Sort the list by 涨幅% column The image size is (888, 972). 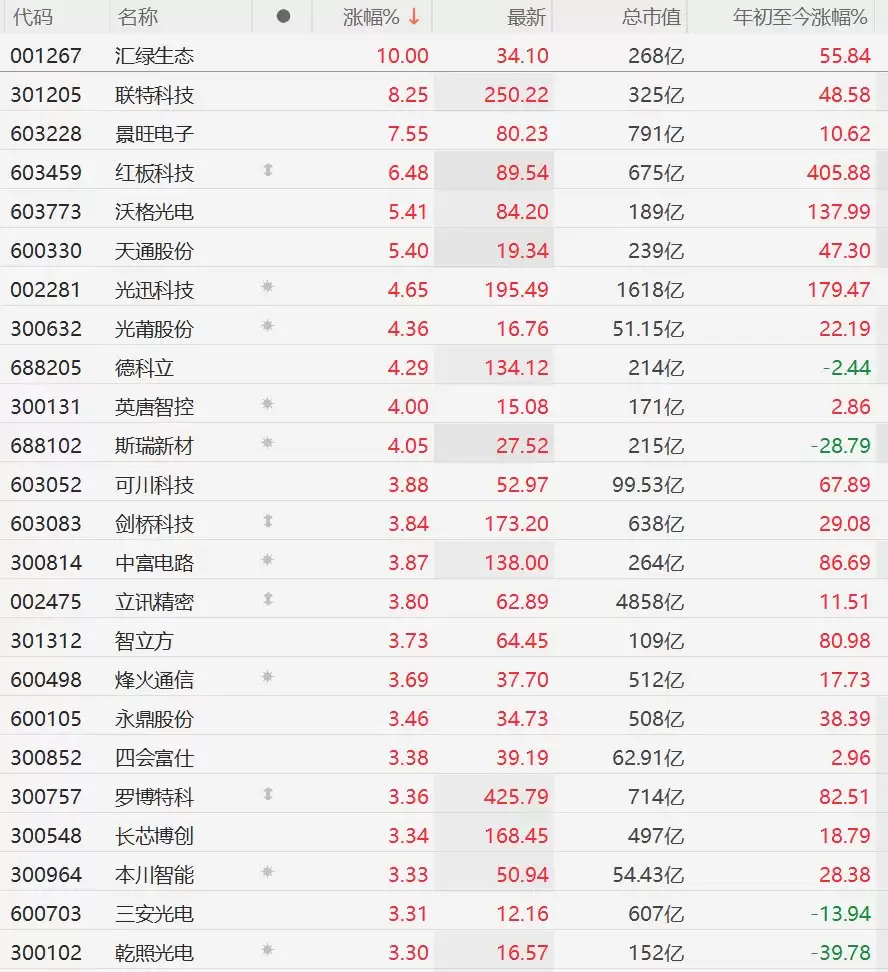point(372,17)
